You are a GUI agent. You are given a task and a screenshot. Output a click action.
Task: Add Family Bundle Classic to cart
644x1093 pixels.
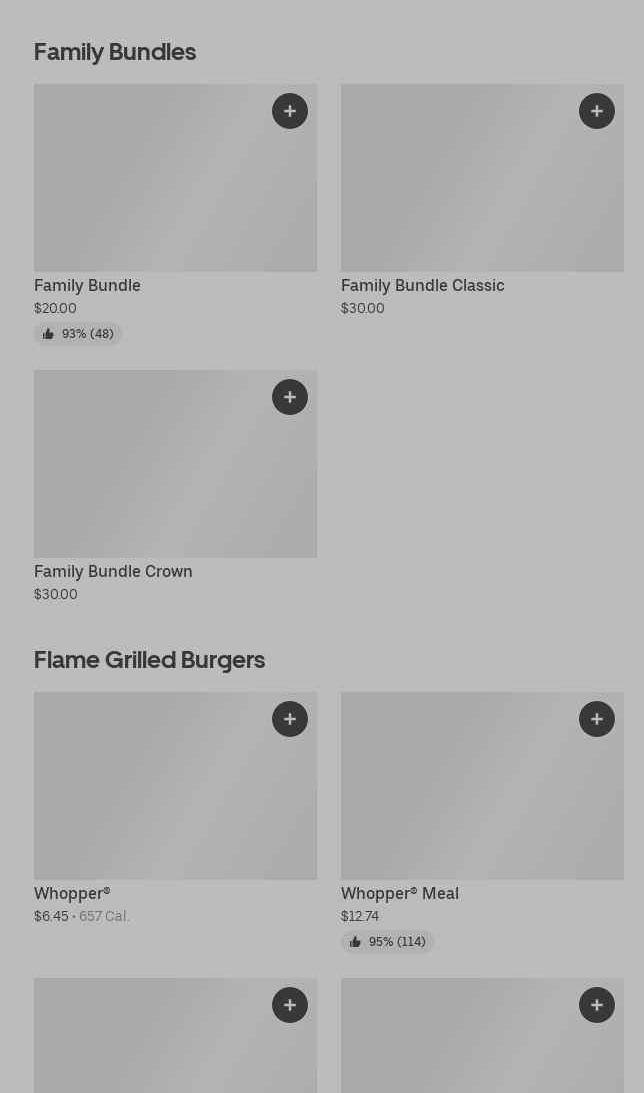[597, 112]
